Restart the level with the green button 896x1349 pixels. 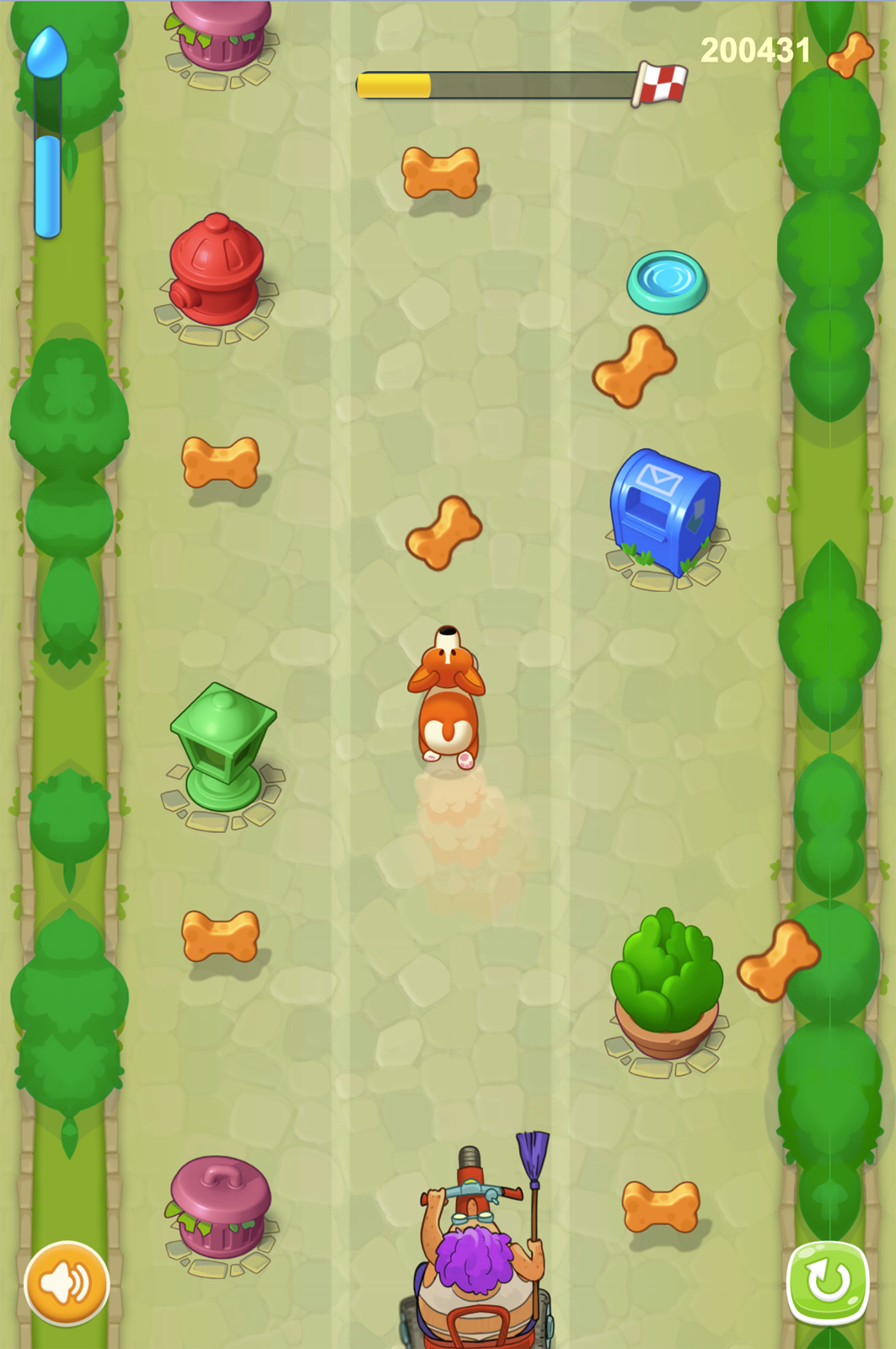pos(827,1282)
